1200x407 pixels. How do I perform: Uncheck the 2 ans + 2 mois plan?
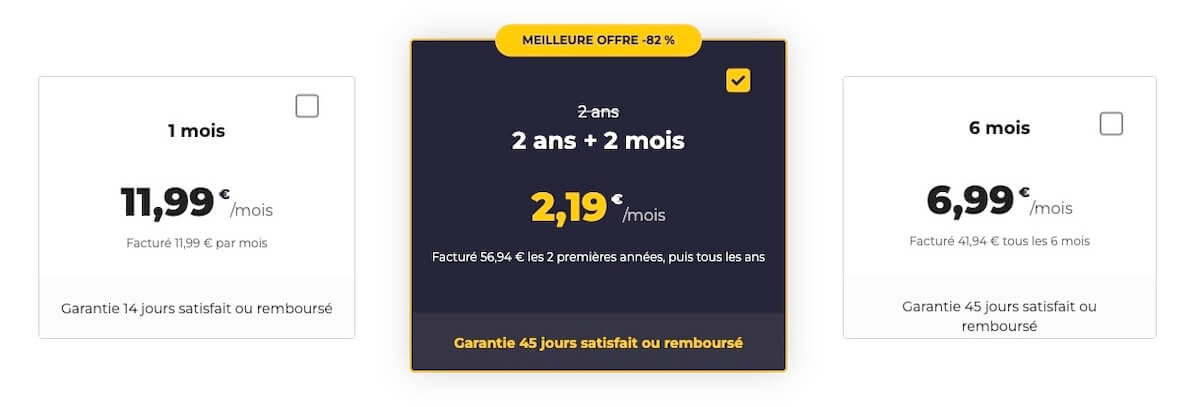coord(738,81)
